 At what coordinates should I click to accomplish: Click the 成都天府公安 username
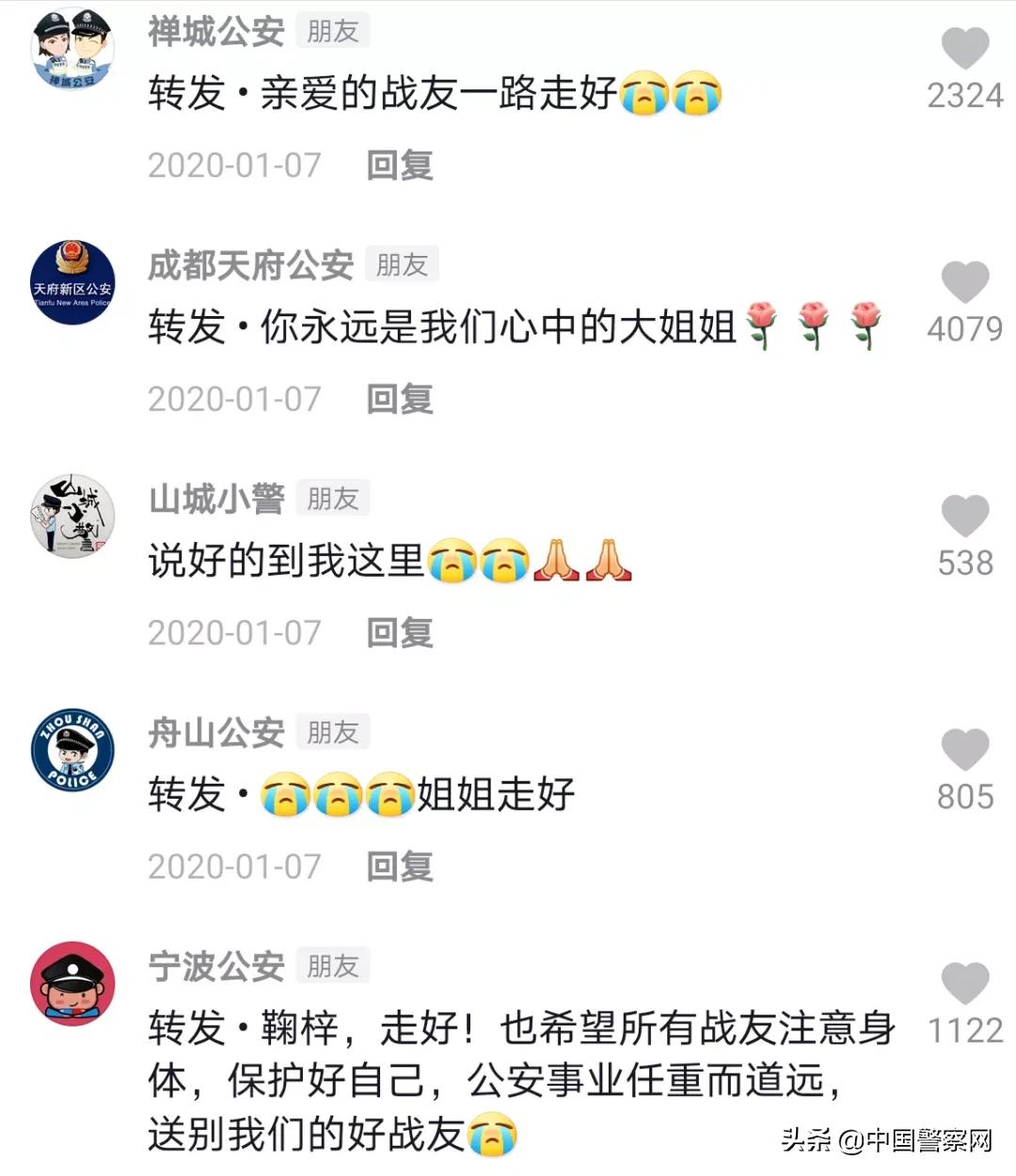252,264
